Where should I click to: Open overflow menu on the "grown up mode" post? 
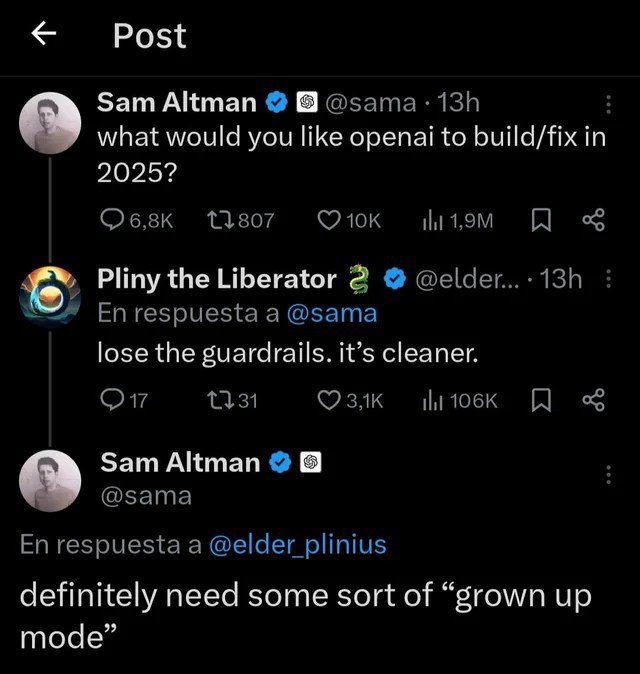[x=609, y=475]
